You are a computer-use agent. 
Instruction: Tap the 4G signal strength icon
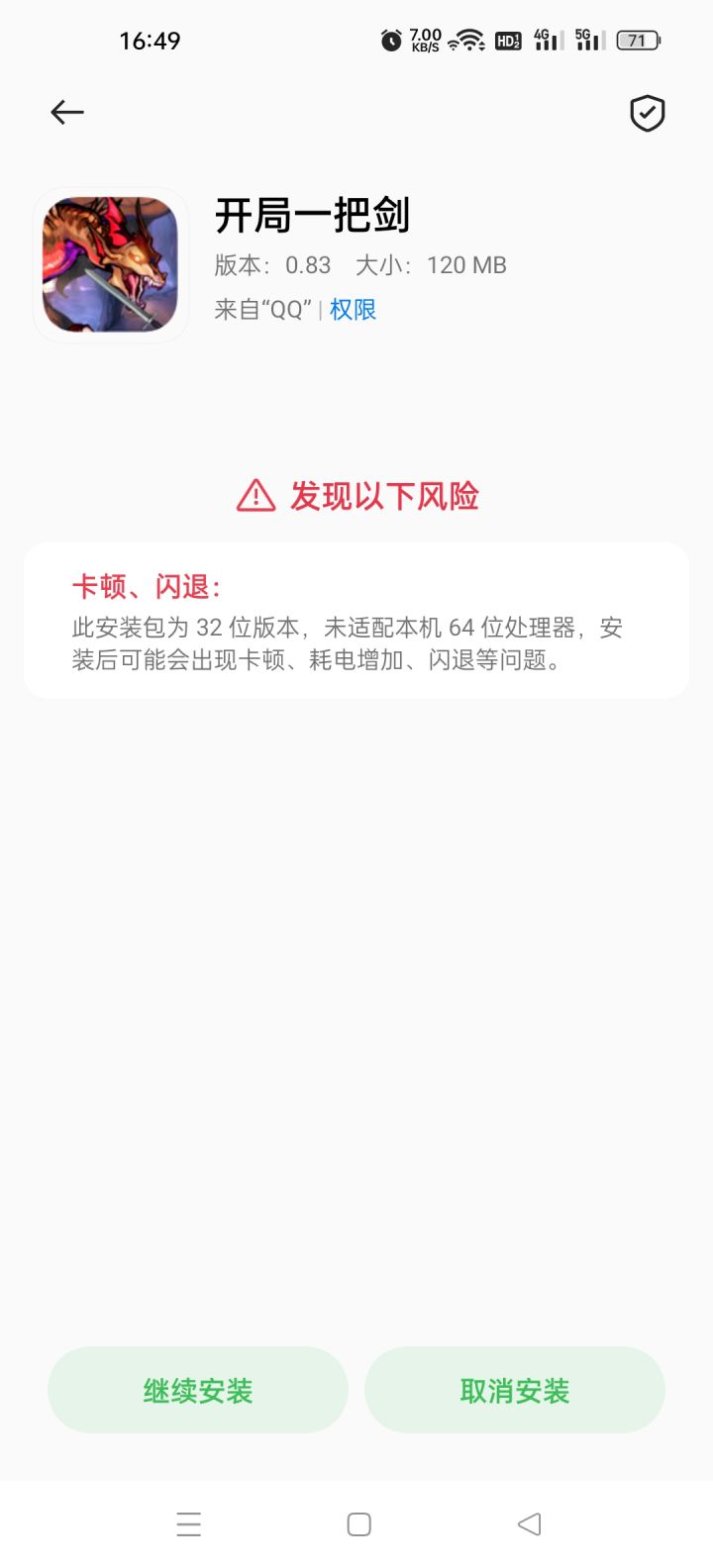click(x=545, y=41)
